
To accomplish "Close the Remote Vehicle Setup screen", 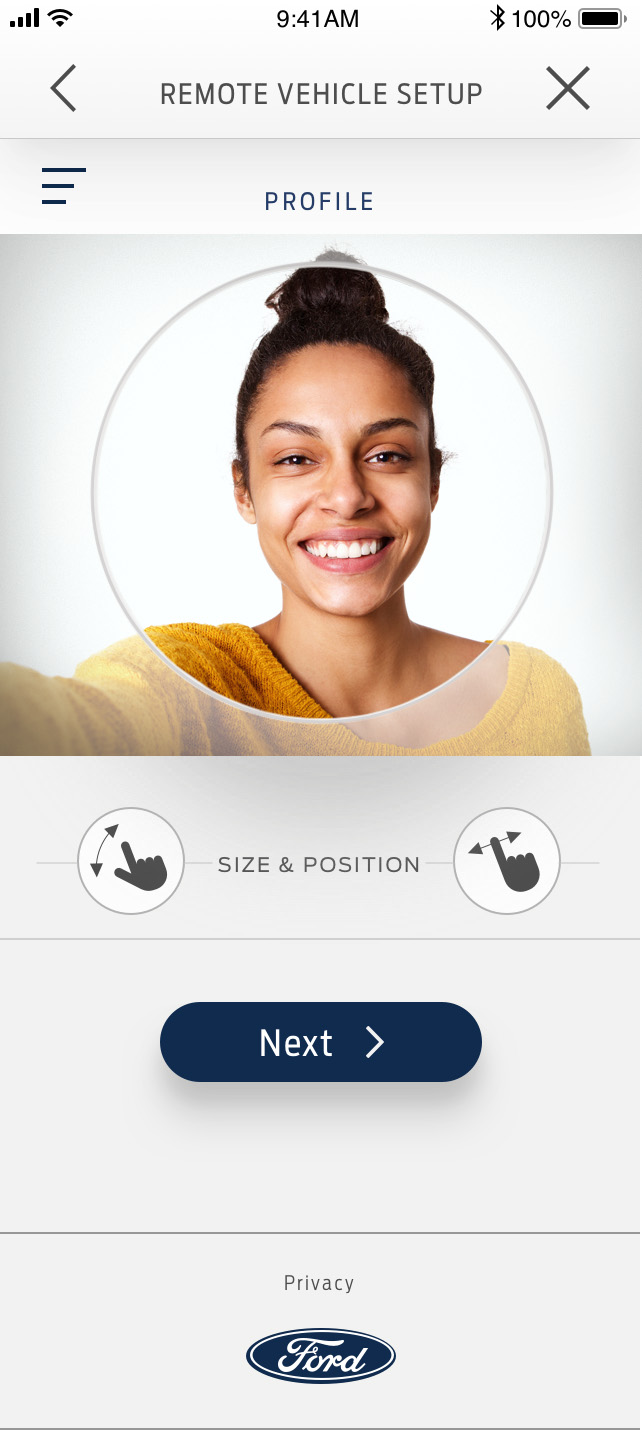I will tap(567, 89).
